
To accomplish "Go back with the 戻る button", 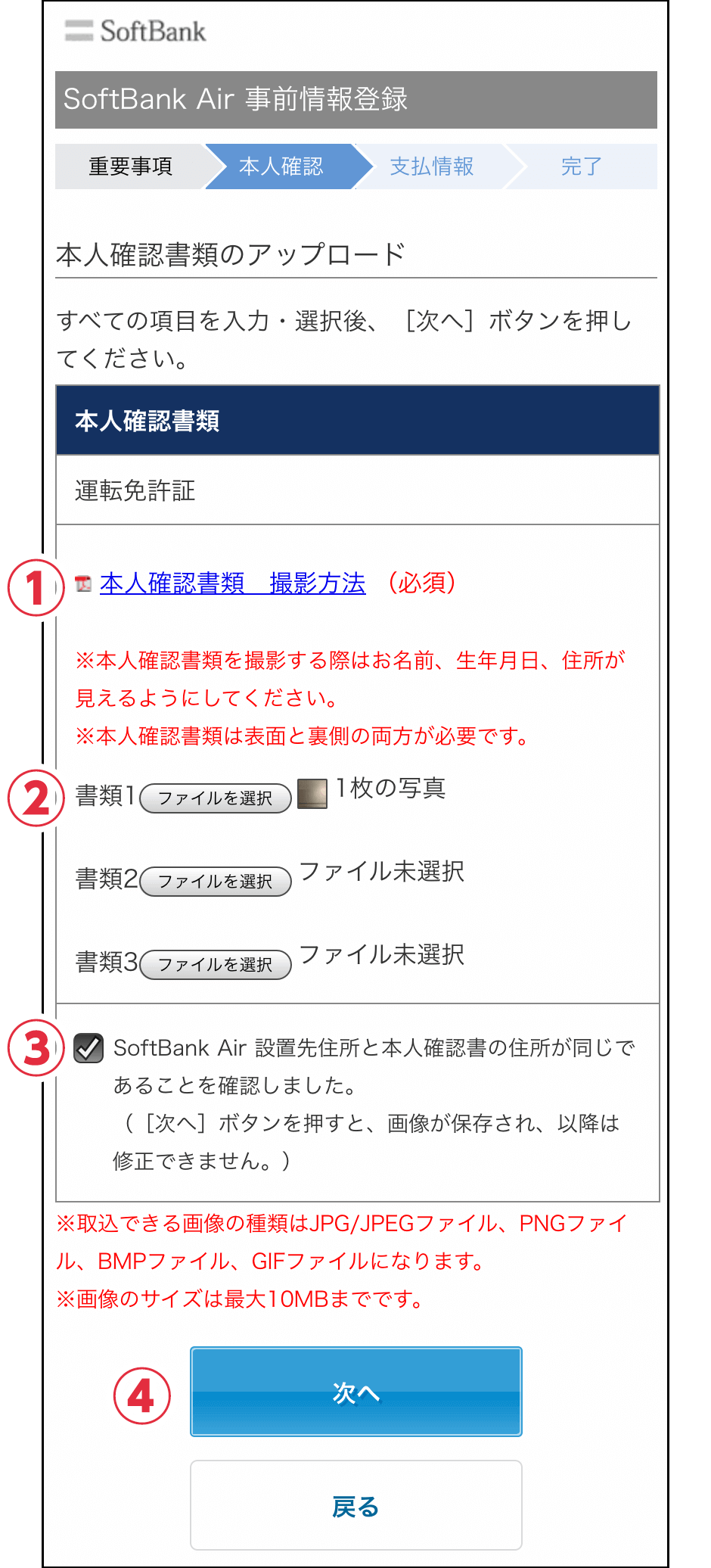I will (356, 1505).
